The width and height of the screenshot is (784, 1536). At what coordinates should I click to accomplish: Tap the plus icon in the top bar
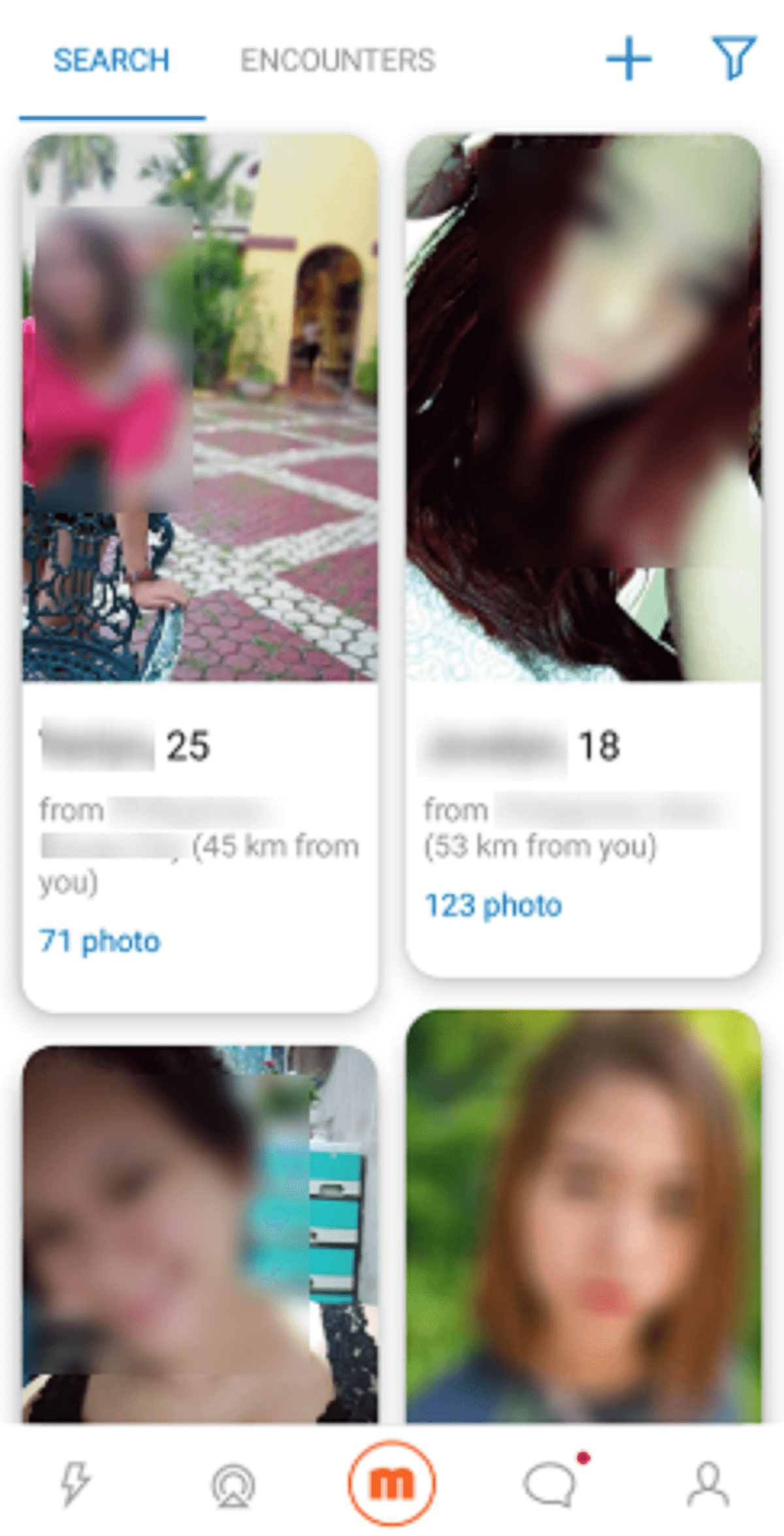pyautogui.click(x=629, y=59)
